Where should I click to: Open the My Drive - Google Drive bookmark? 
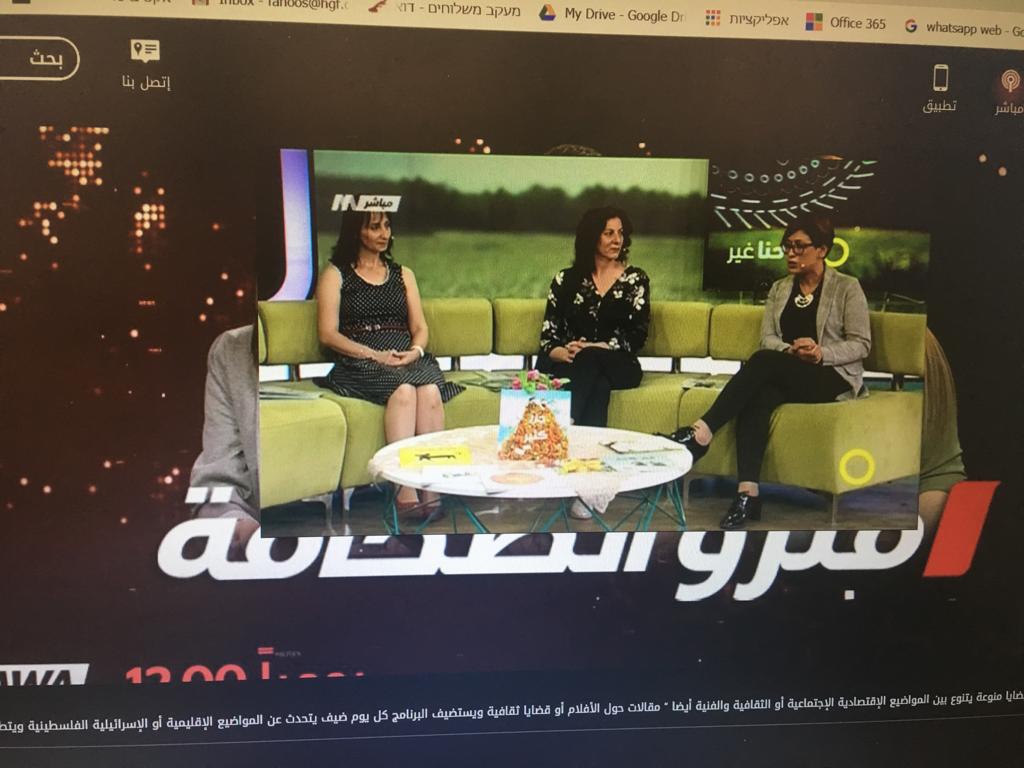click(x=610, y=14)
